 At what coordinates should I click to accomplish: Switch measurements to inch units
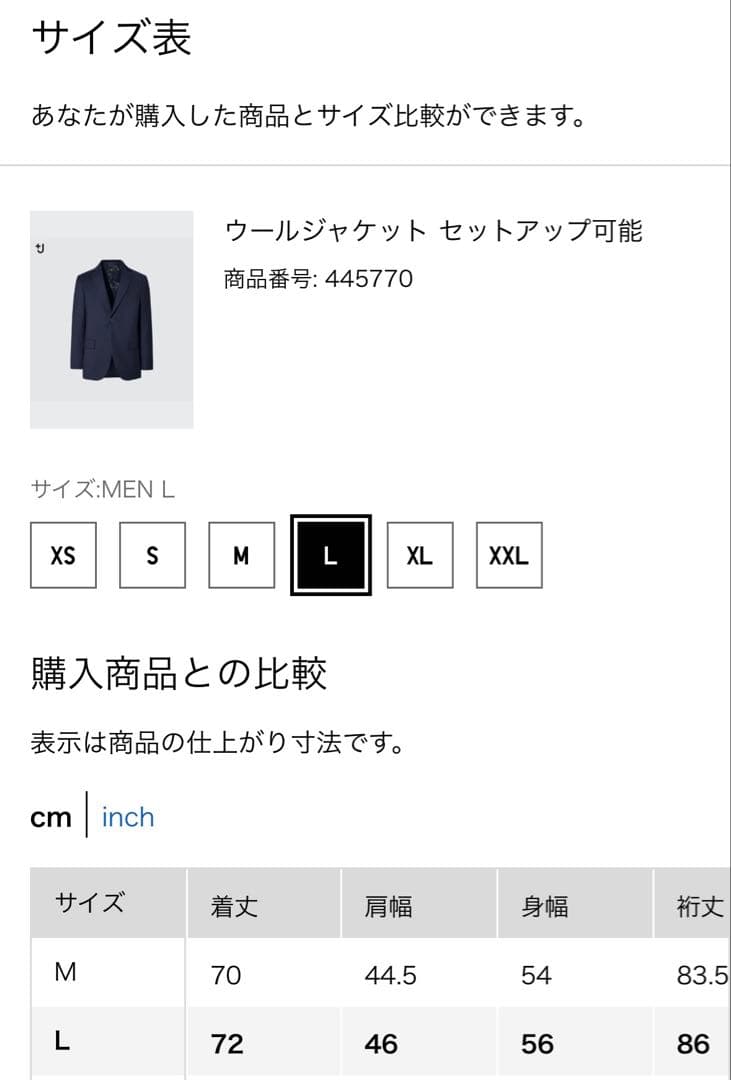click(x=128, y=817)
